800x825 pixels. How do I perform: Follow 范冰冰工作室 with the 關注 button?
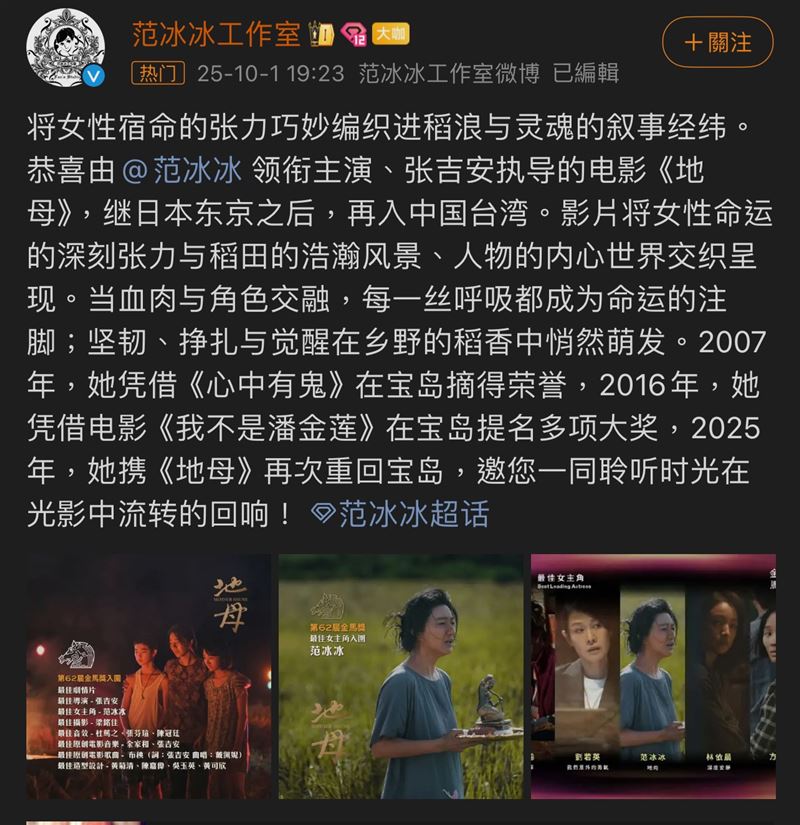click(718, 43)
